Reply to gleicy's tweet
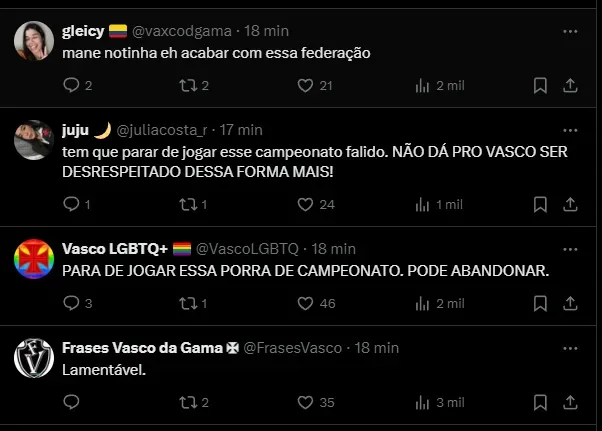The height and width of the screenshot is (431, 602). [71, 86]
